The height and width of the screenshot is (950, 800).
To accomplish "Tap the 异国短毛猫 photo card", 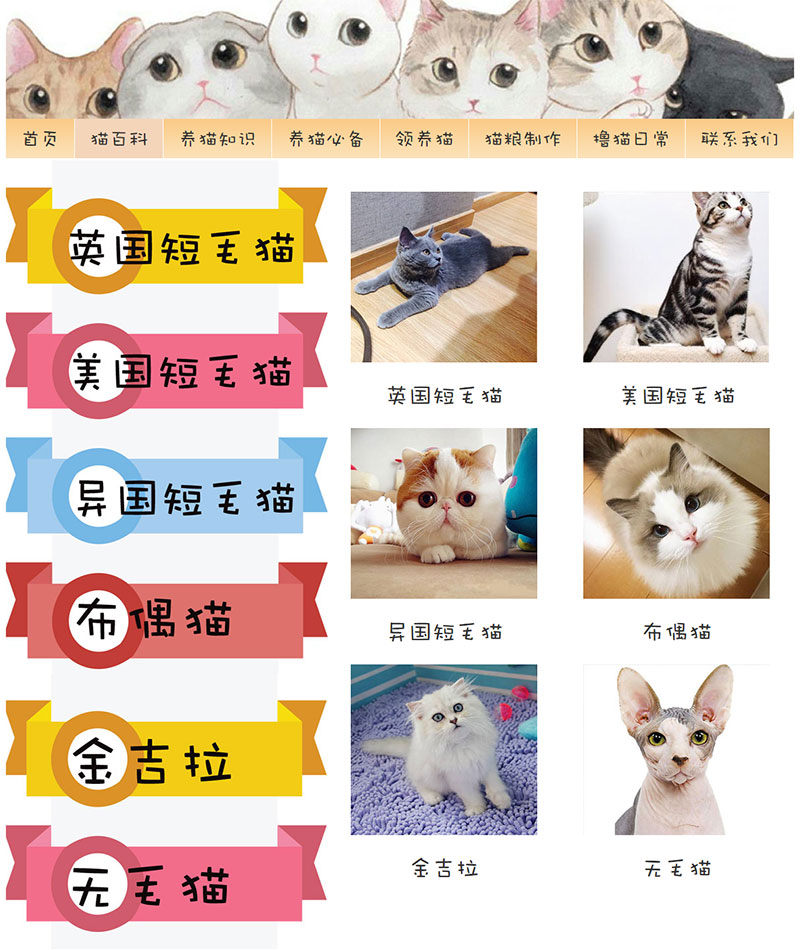I will point(443,513).
